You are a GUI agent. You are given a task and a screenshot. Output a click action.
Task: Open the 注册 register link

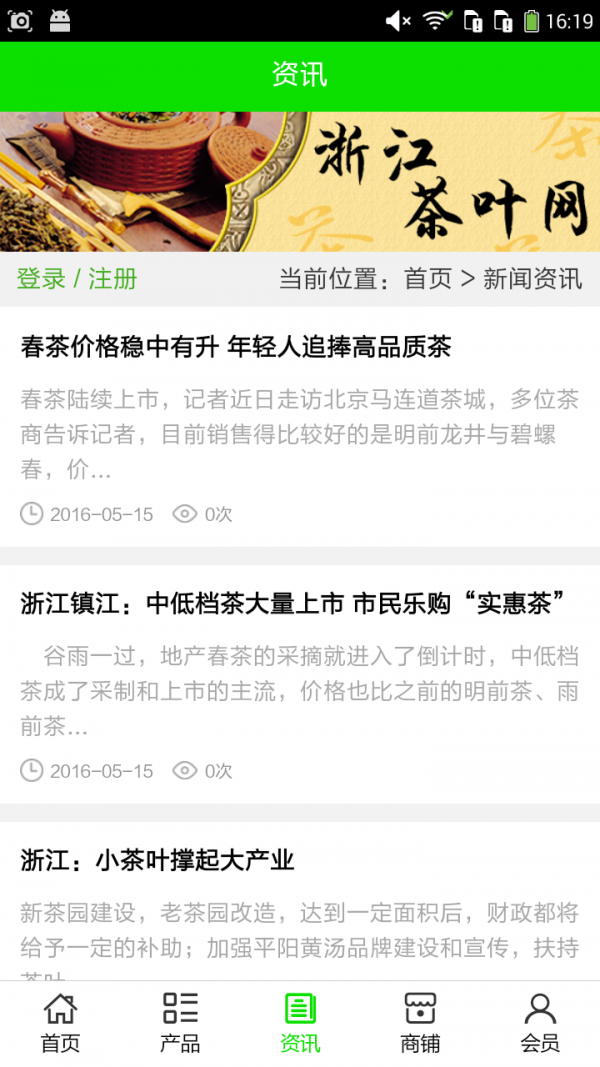(113, 279)
